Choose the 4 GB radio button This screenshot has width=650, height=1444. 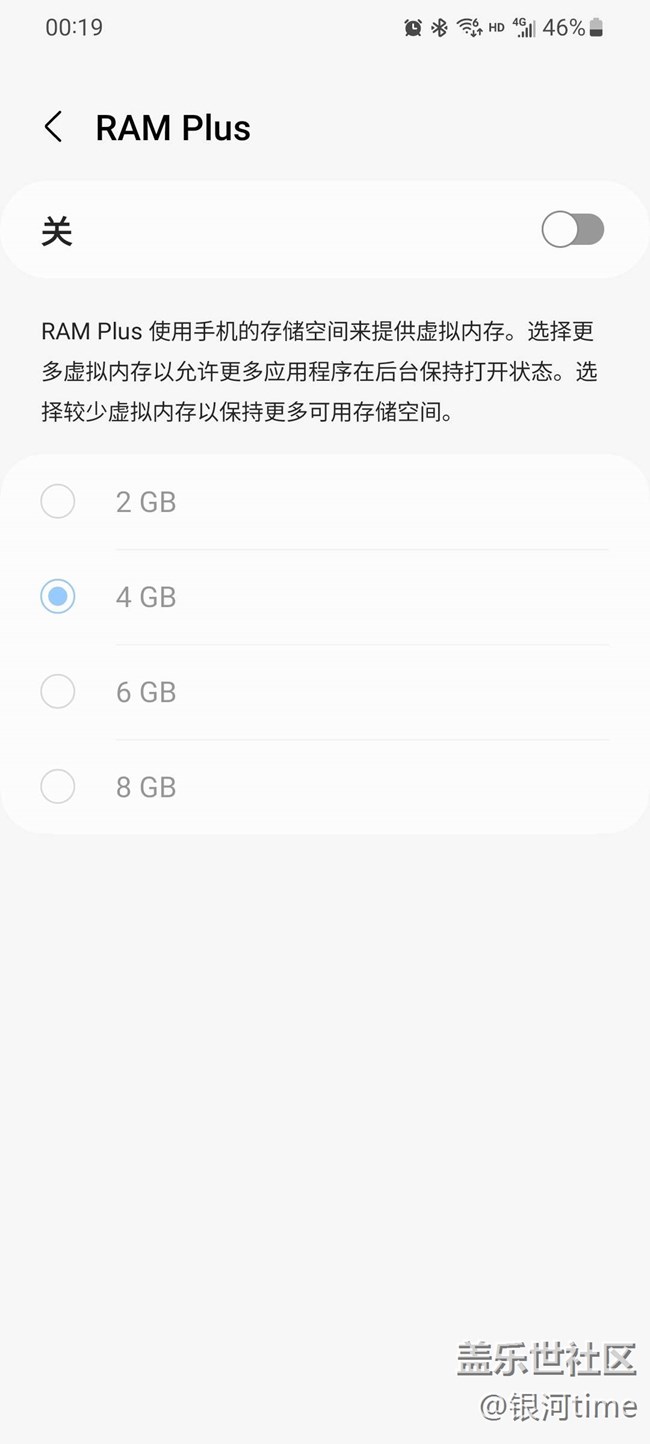coord(58,597)
